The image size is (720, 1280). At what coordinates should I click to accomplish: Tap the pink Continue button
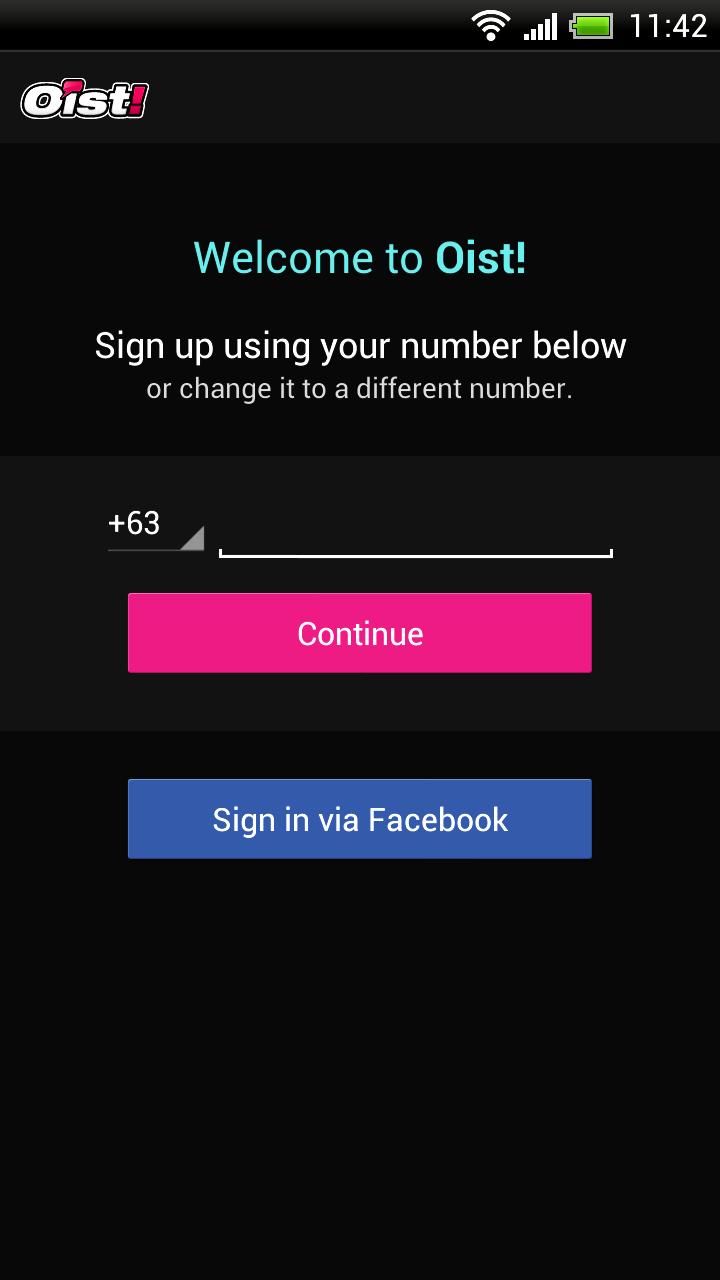359,633
